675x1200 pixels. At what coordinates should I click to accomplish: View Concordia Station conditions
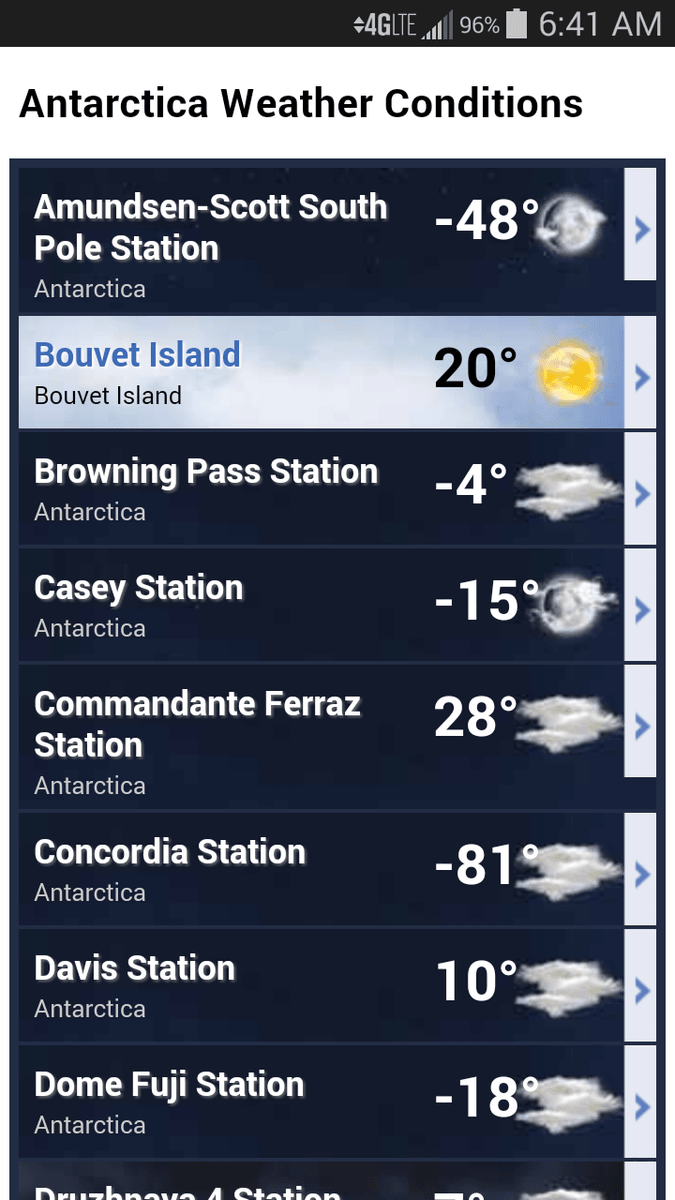[x=320, y=869]
